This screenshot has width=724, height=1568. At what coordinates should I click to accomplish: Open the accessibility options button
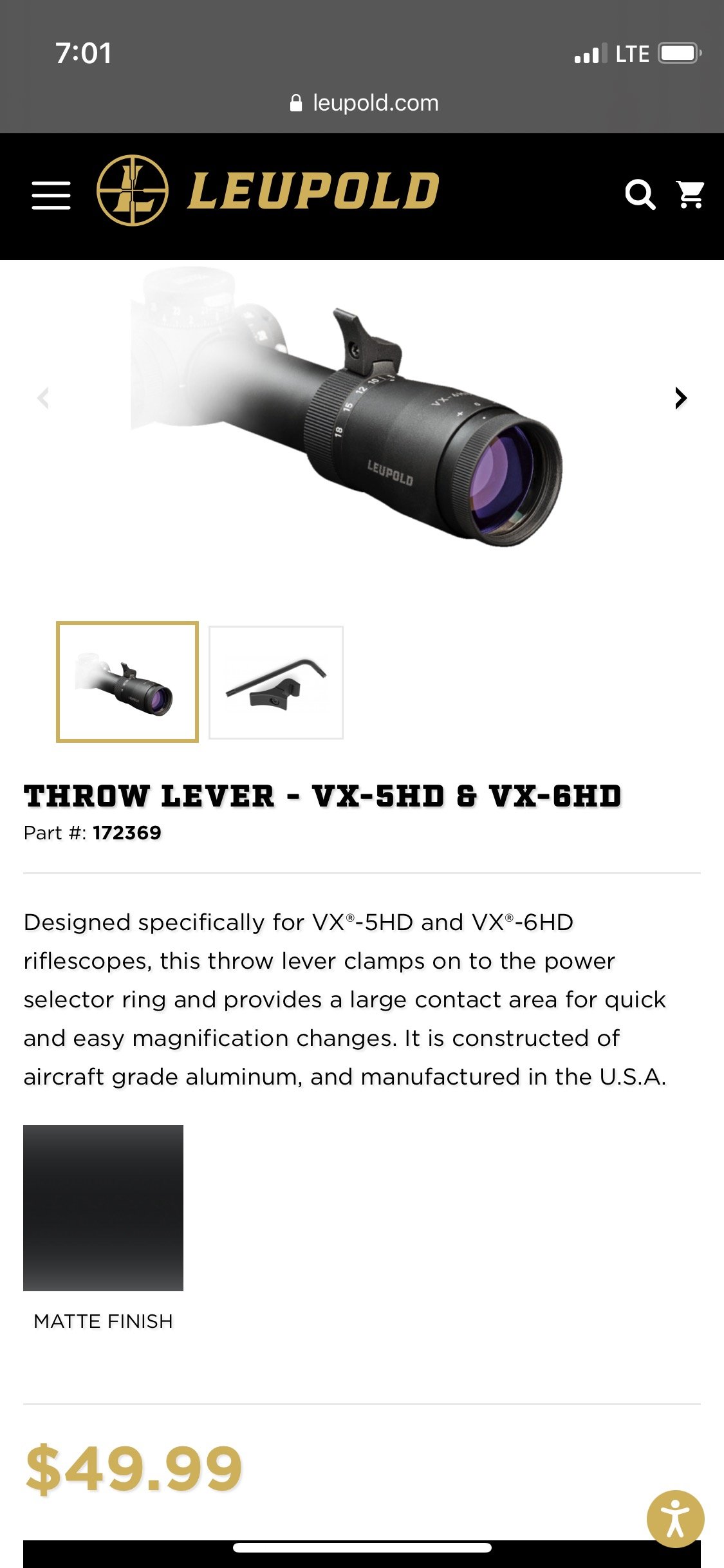(676, 1519)
